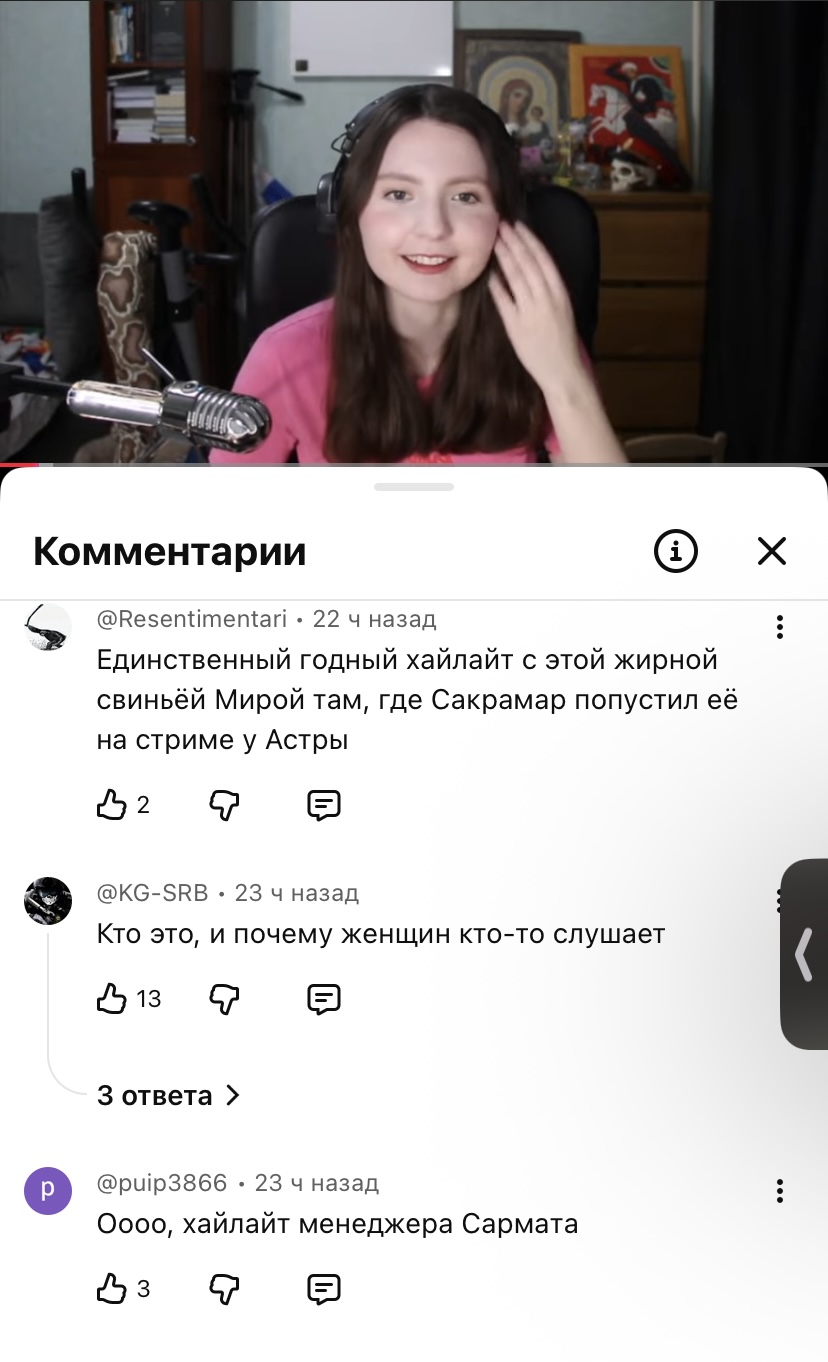Like the comment by @Resentimentari
Viewport: 828px width, 1362px height.
(112, 804)
